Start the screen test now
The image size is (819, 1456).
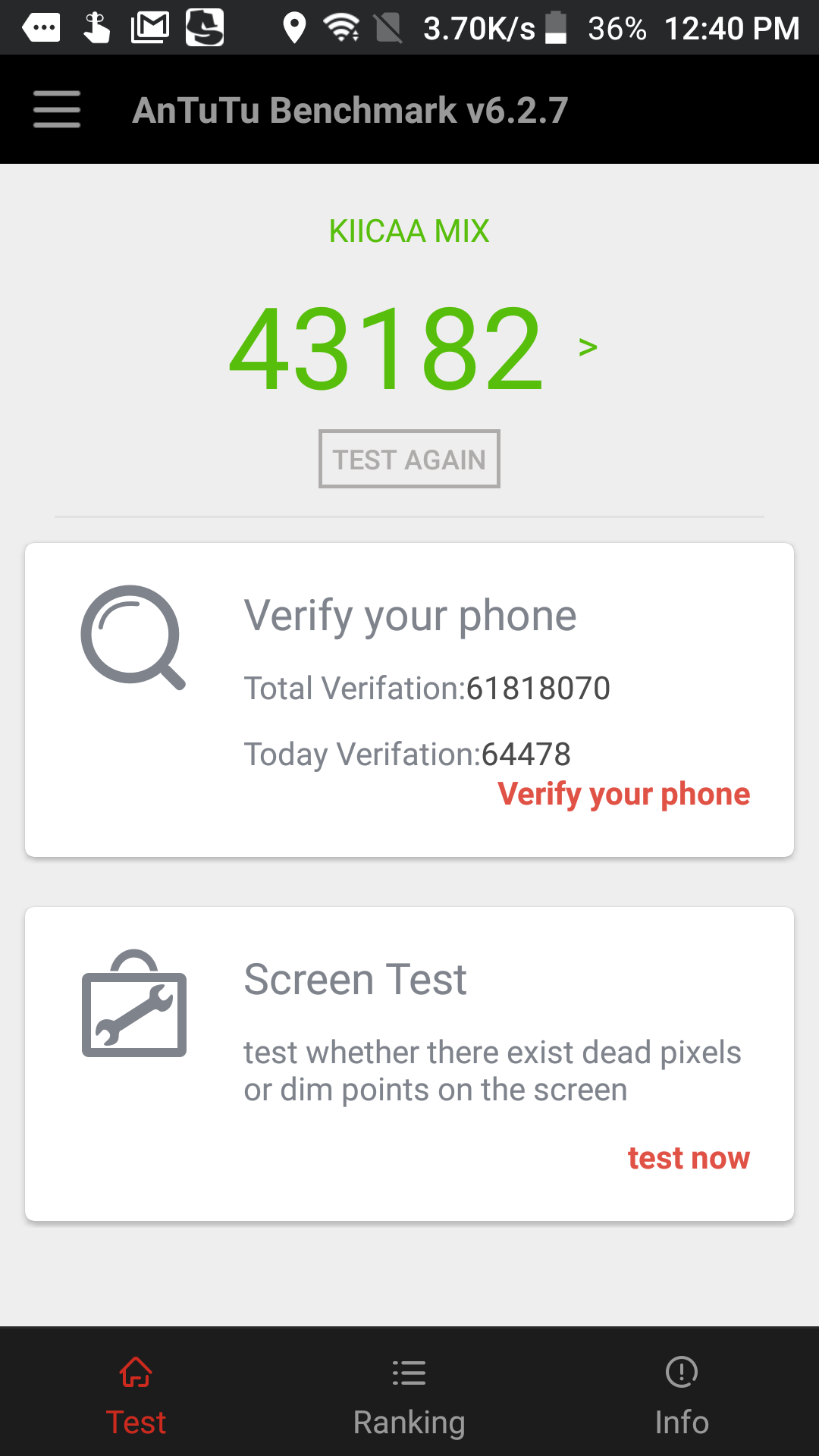688,1158
